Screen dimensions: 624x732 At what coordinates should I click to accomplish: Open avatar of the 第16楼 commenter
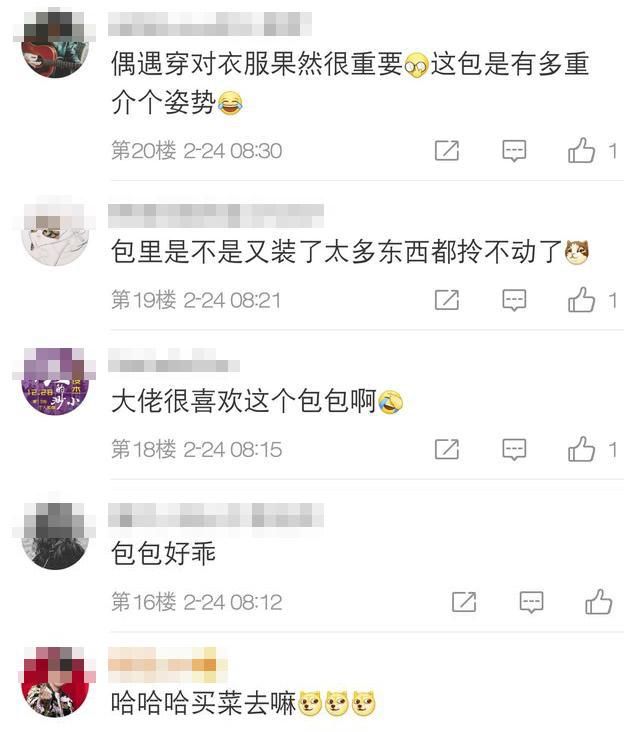55,535
